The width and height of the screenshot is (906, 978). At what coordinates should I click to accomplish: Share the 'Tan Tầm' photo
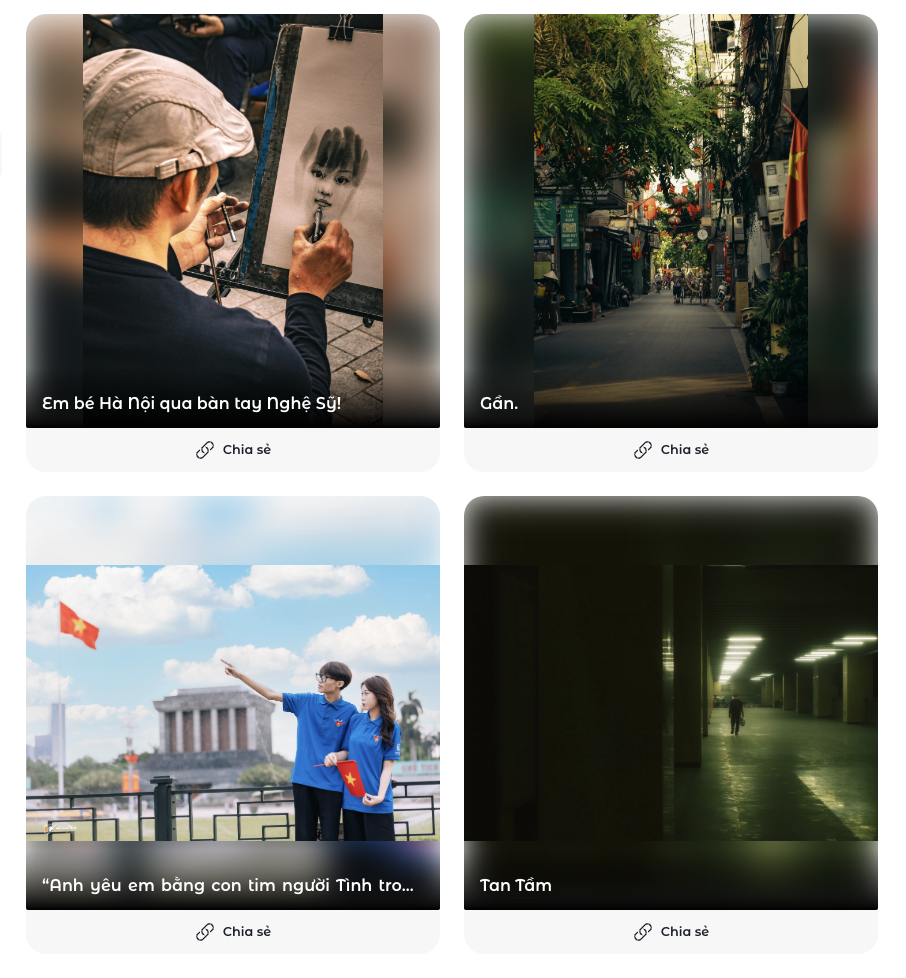click(672, 932)
